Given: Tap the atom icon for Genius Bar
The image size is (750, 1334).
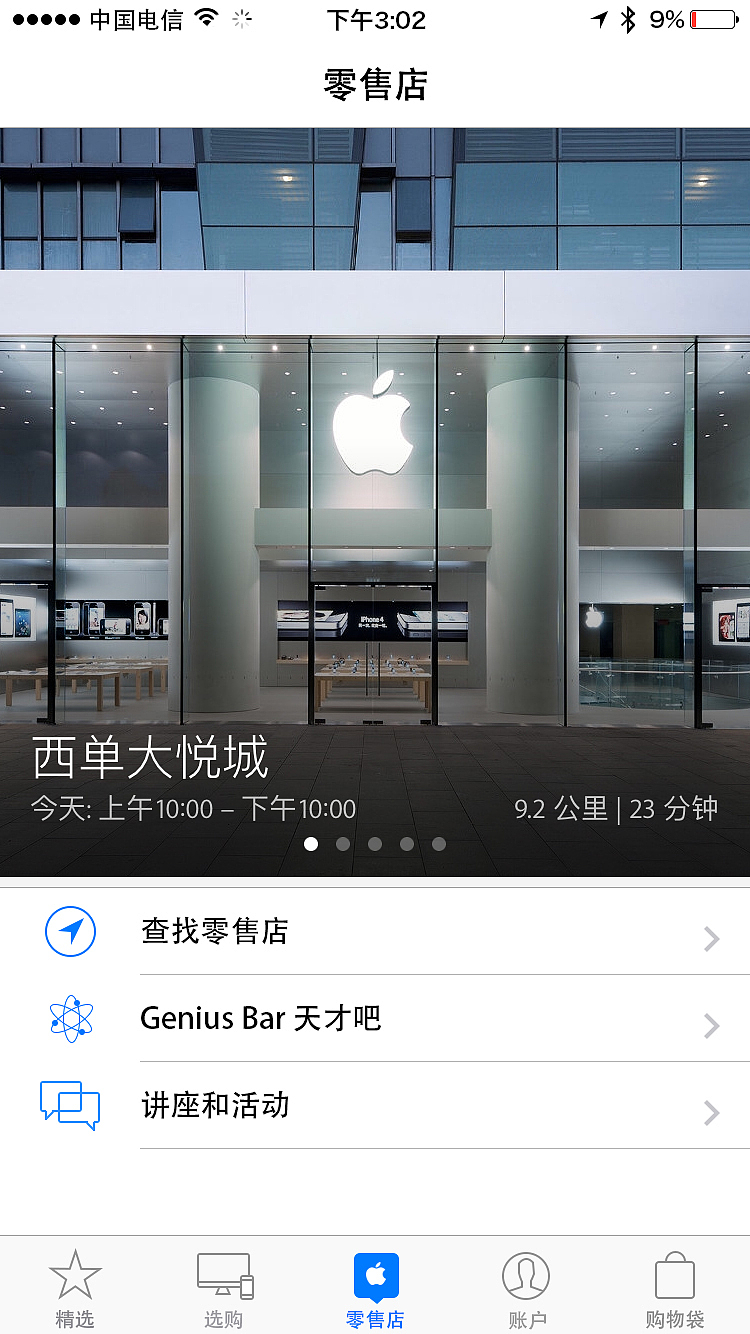Looking at the screenshot, I should (x=70, y=1019).
